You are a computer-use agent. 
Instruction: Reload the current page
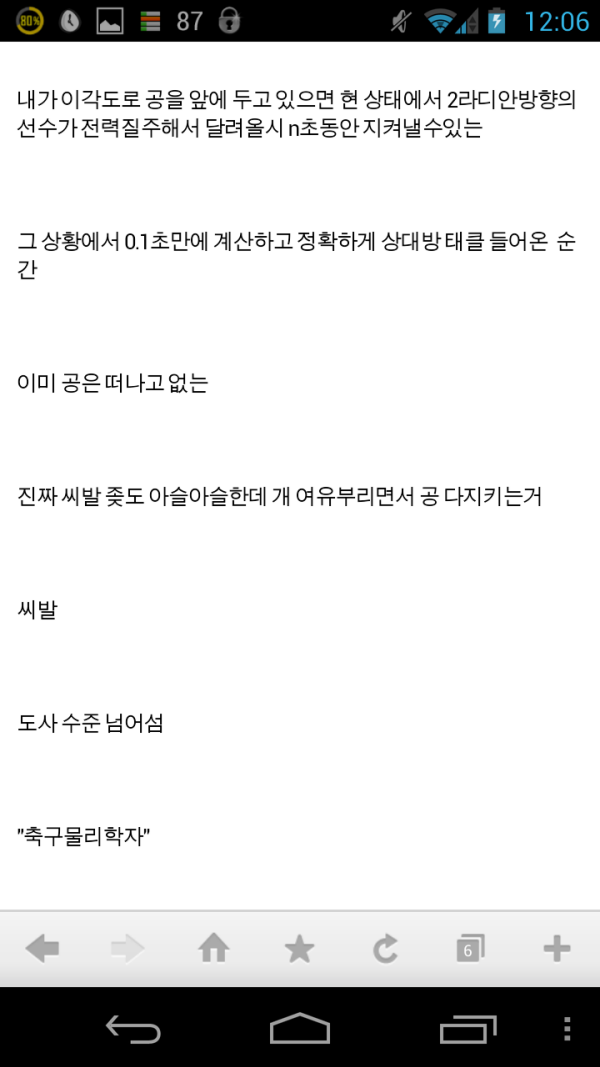click(x=385, y=949)
